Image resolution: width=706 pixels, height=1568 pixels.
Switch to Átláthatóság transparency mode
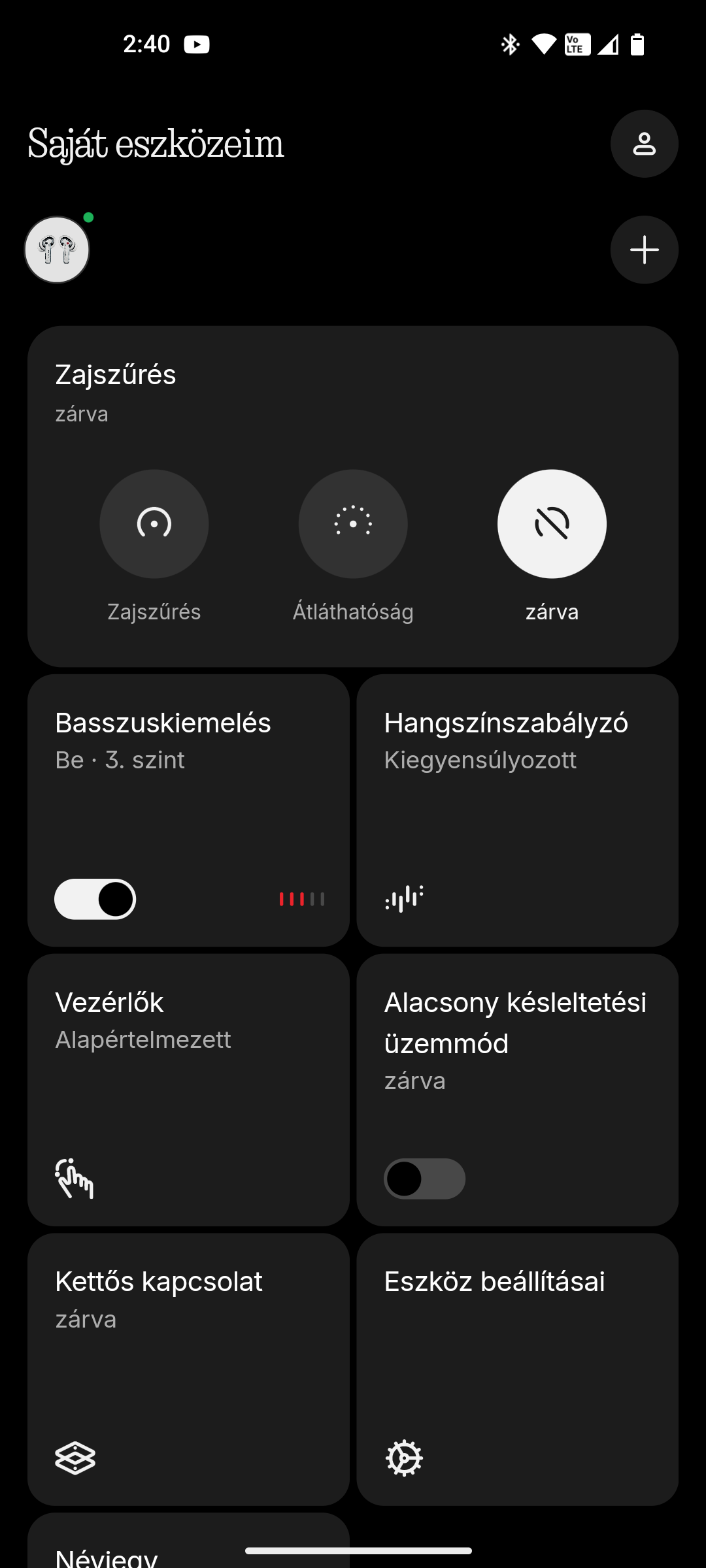click(x=353, y=524)
